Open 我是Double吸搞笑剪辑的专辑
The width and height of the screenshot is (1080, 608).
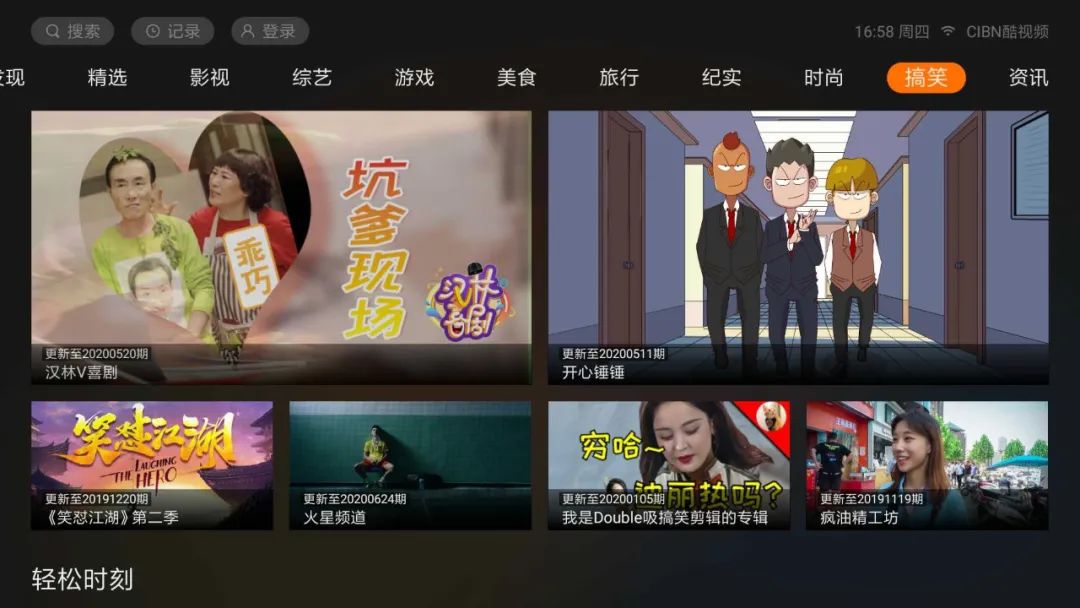(668, 465)
